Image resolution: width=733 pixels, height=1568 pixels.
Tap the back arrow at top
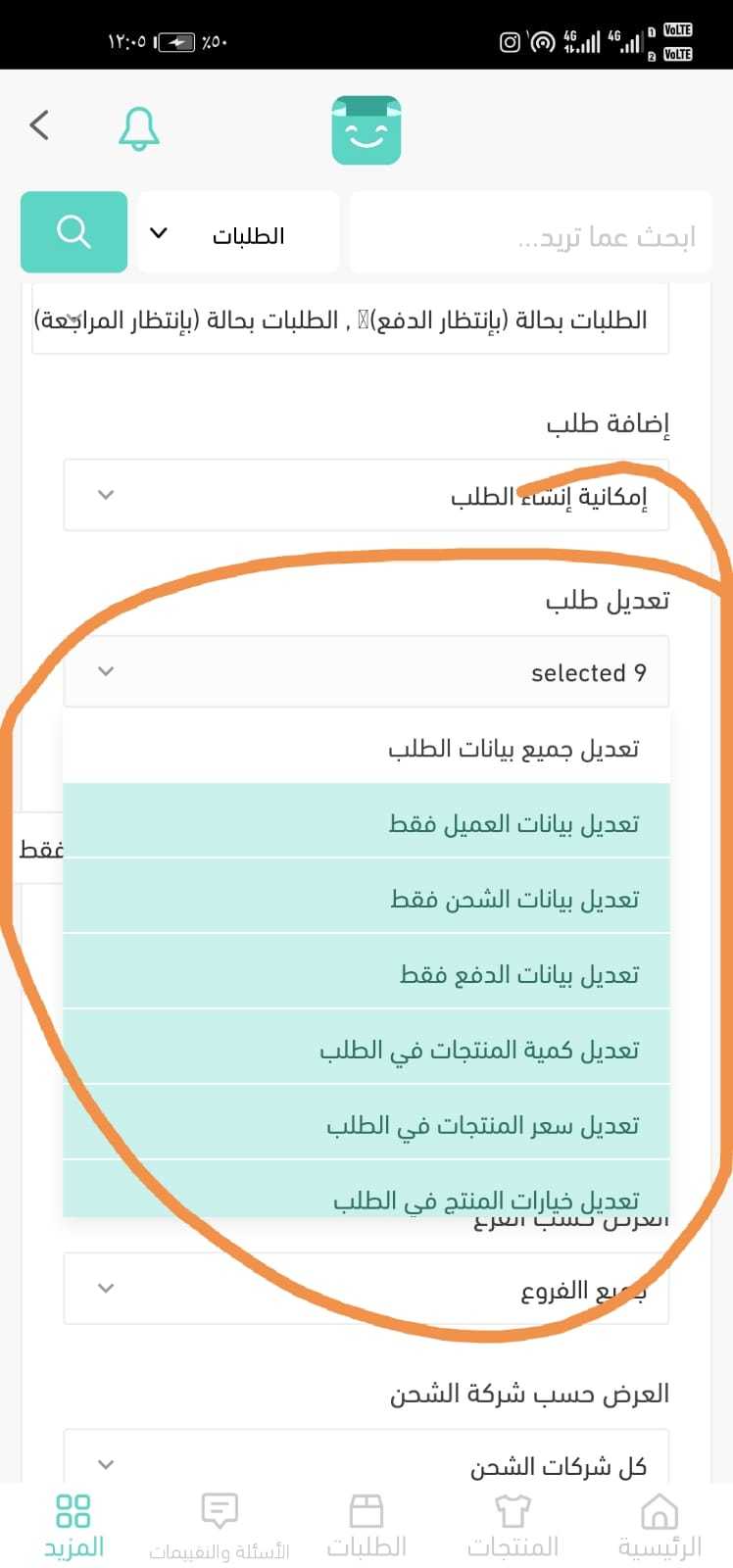pos(39,124)
